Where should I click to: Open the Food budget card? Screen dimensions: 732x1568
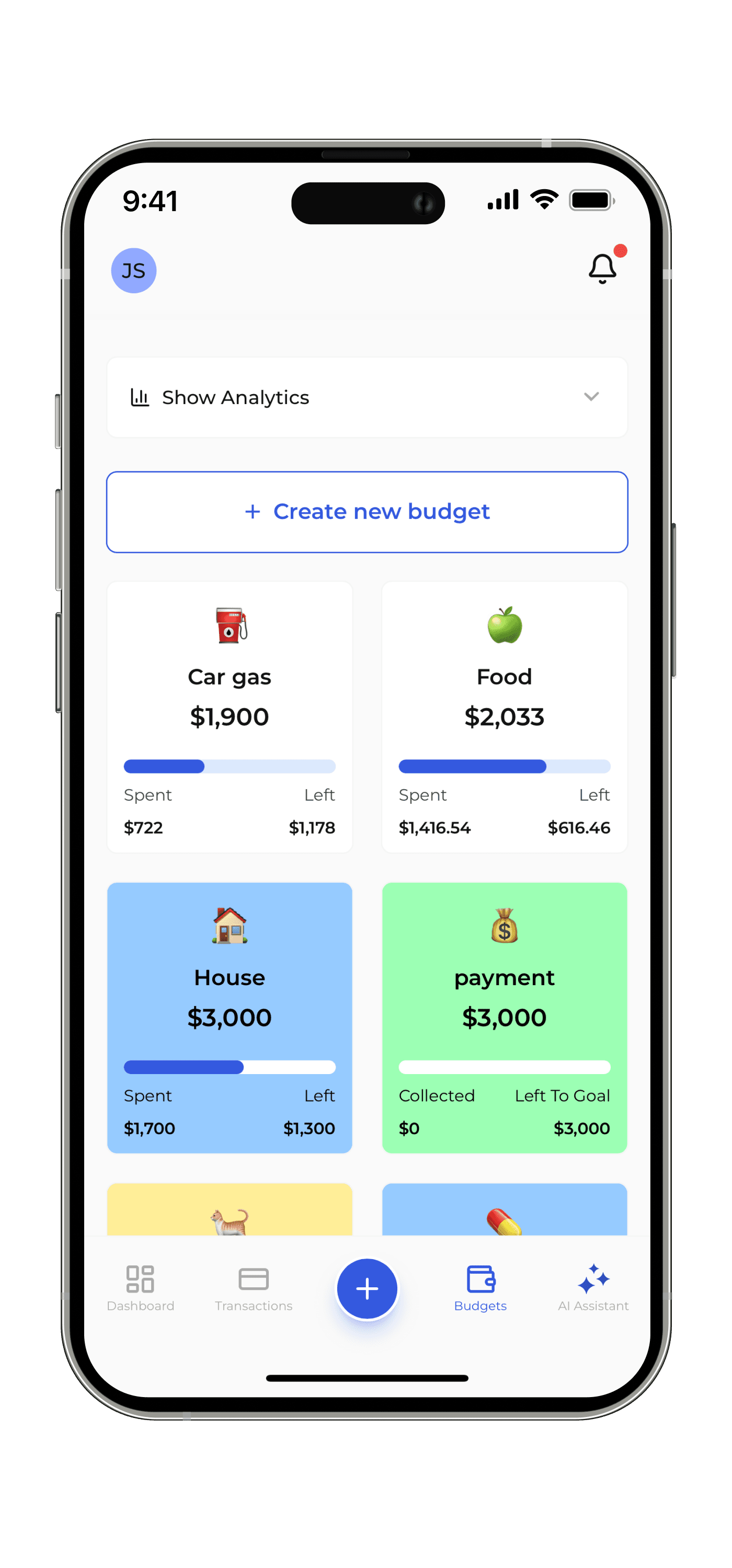click(x=504, y=717)
